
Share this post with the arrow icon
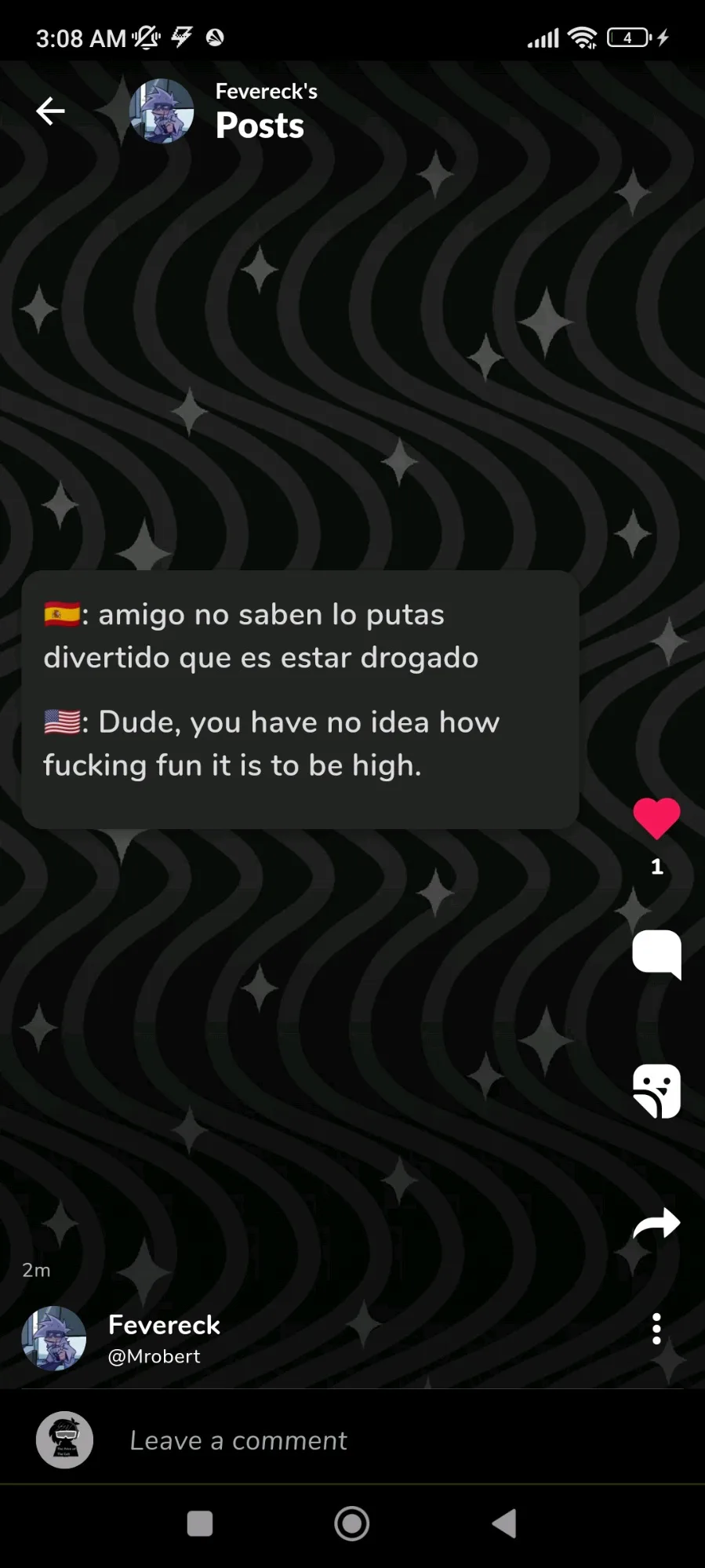[x=656, y=1224]
